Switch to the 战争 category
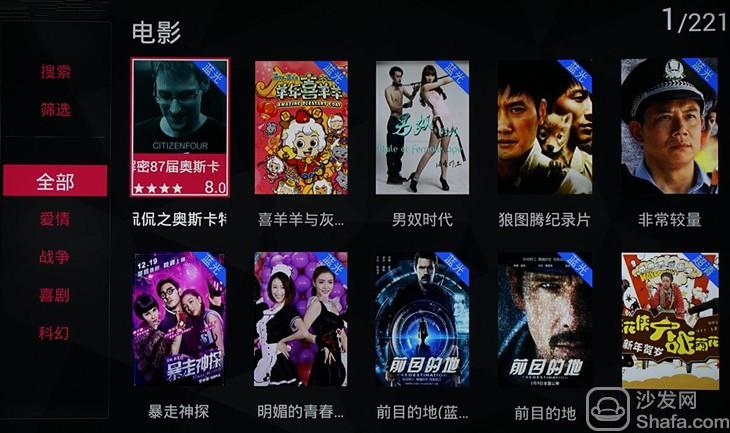Viewport: 730px width, 433px height. click(55, 257)
